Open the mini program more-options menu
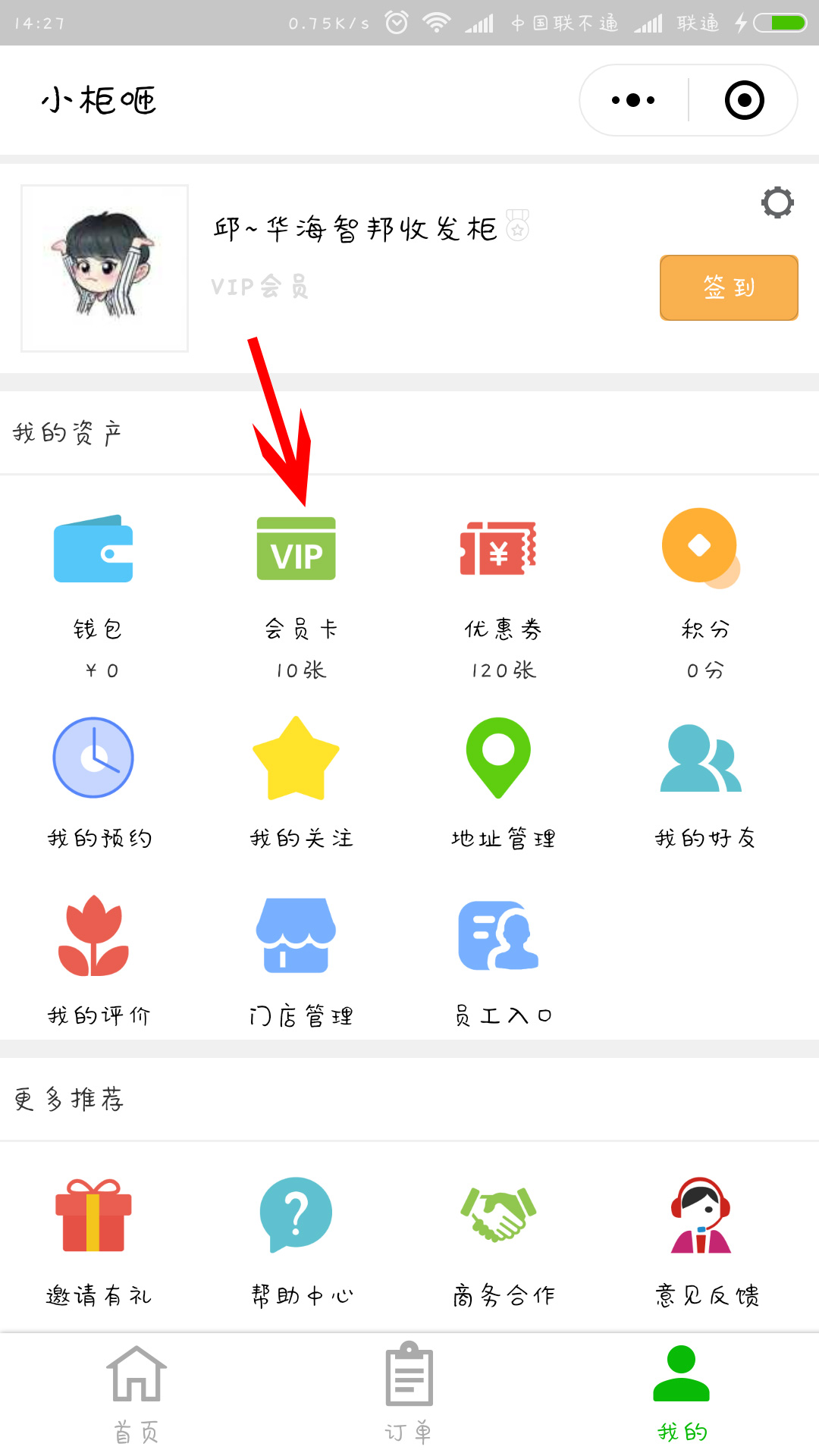Screen dimensions: 819x1456 coord(633,100)
